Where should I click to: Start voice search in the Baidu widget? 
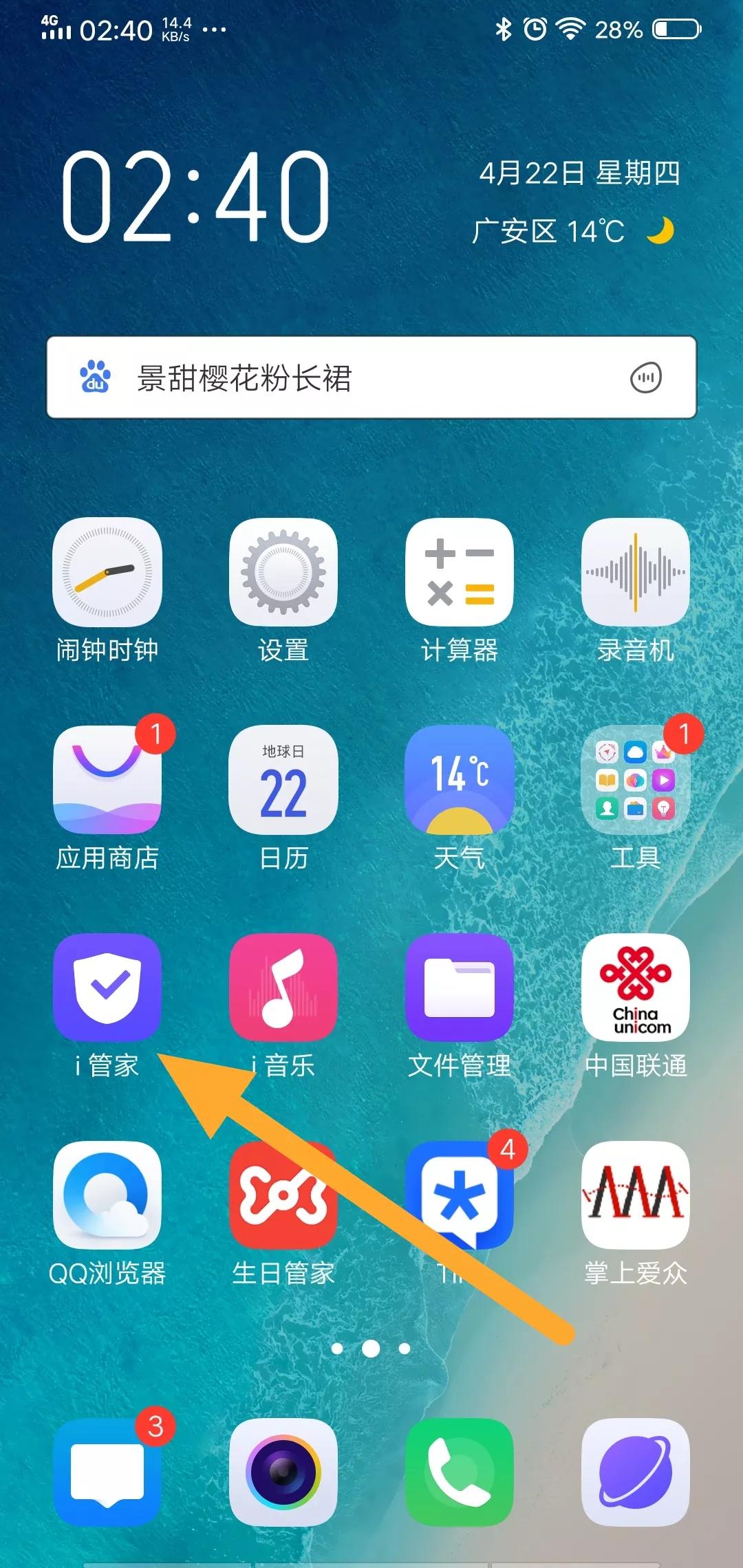pyautogui.click(x=645, y=378)
